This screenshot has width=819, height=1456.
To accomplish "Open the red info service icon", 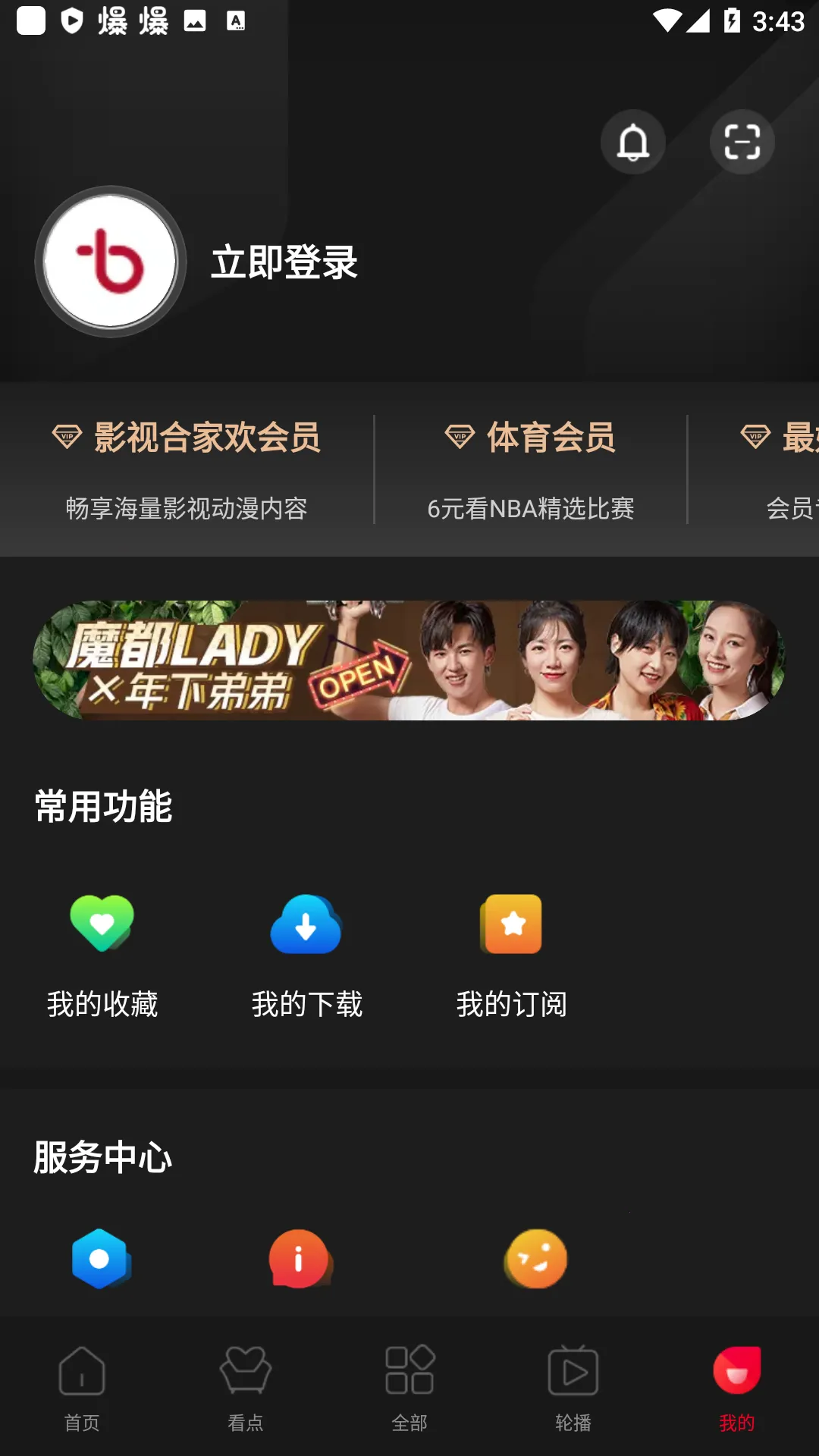I will 300,1259.
